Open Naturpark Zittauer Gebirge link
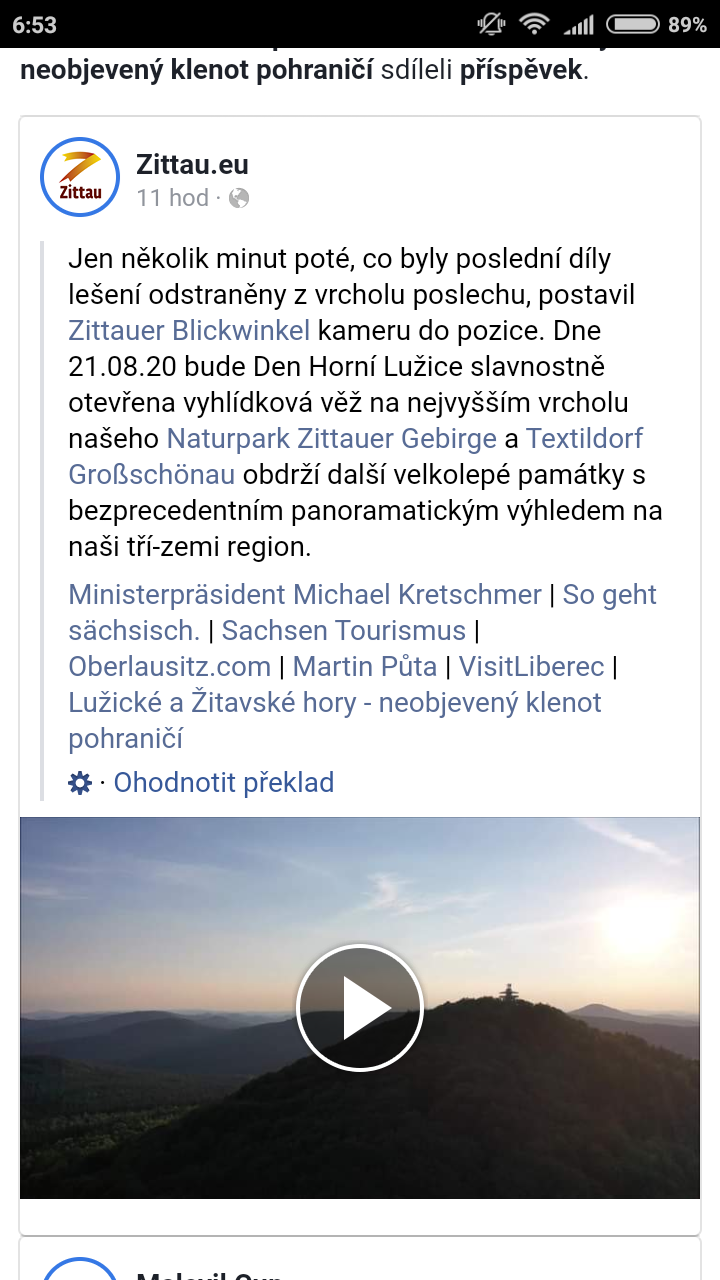The image size is (720, 1280). [x=332, y=438]
